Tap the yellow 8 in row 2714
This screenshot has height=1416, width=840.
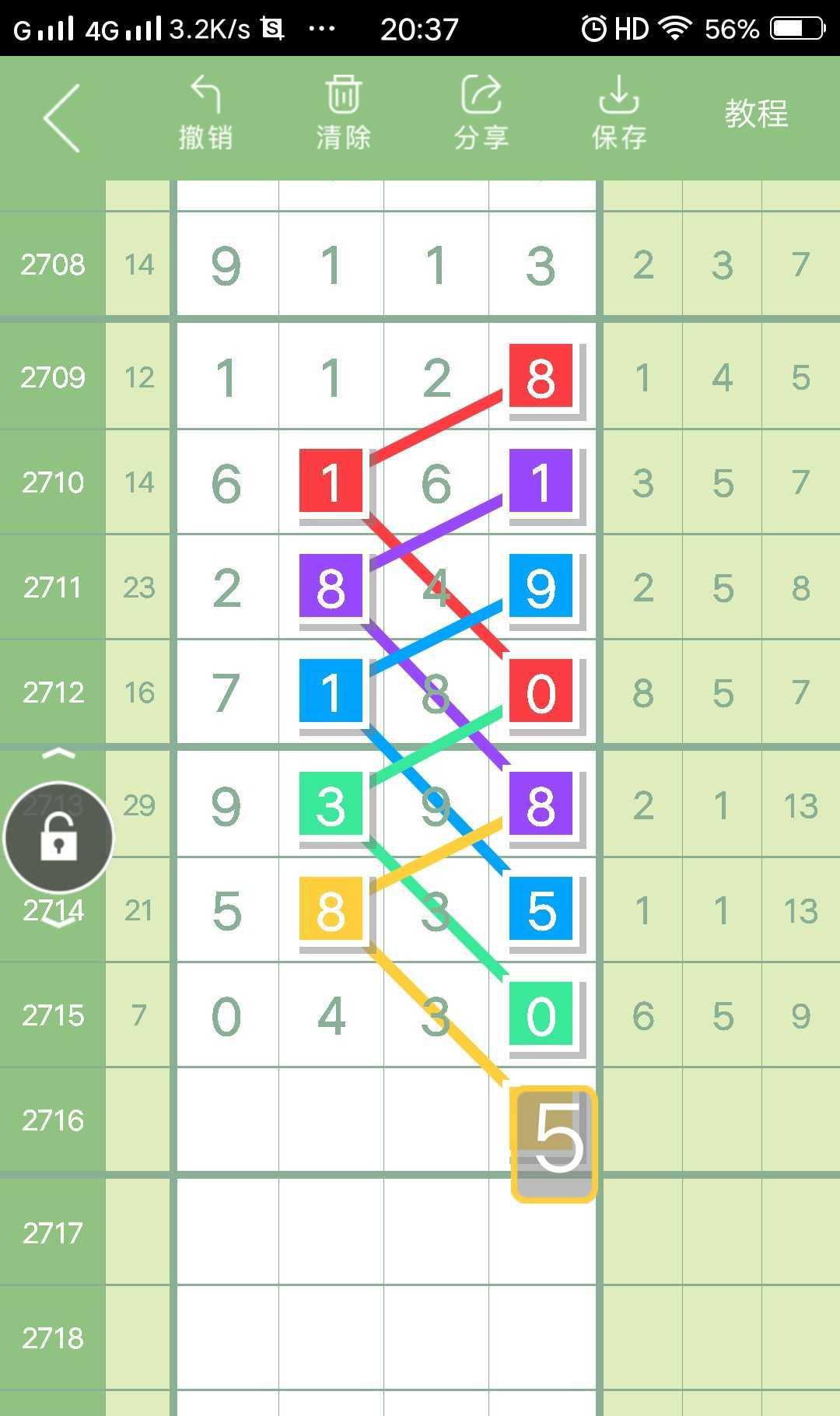pos(331,909)
